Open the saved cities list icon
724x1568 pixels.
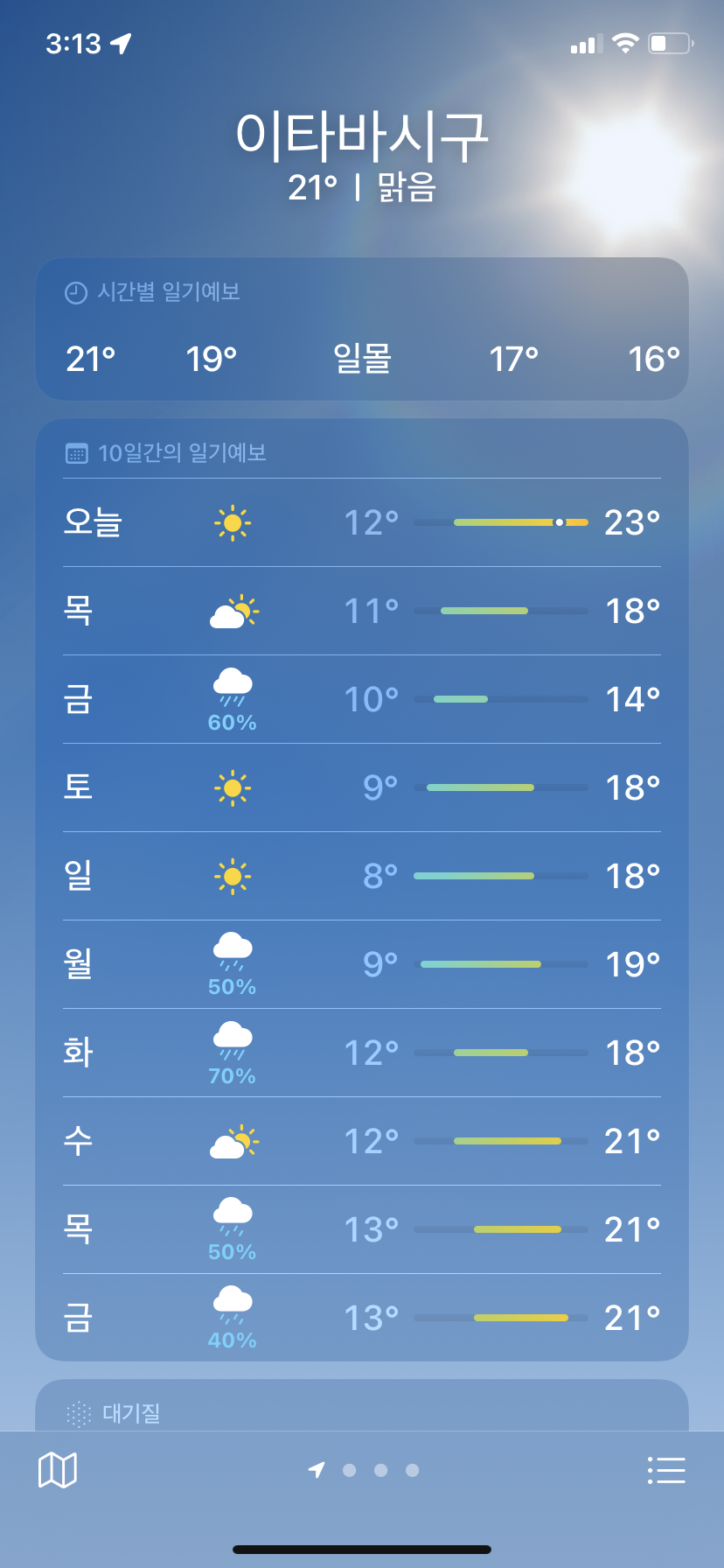pyautogui.click(x=666, y=1470)
